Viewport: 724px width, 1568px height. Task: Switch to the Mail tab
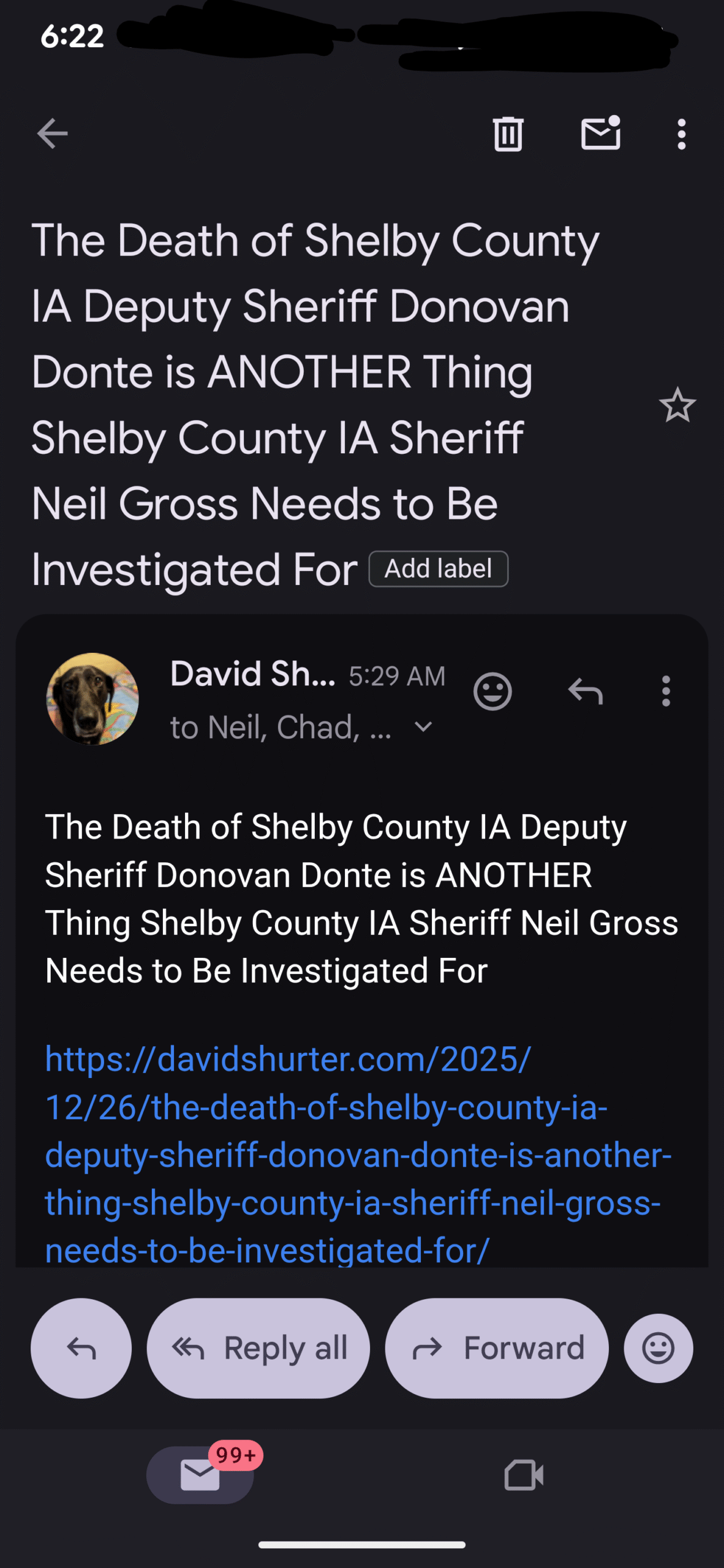[x=200, y=1474]
